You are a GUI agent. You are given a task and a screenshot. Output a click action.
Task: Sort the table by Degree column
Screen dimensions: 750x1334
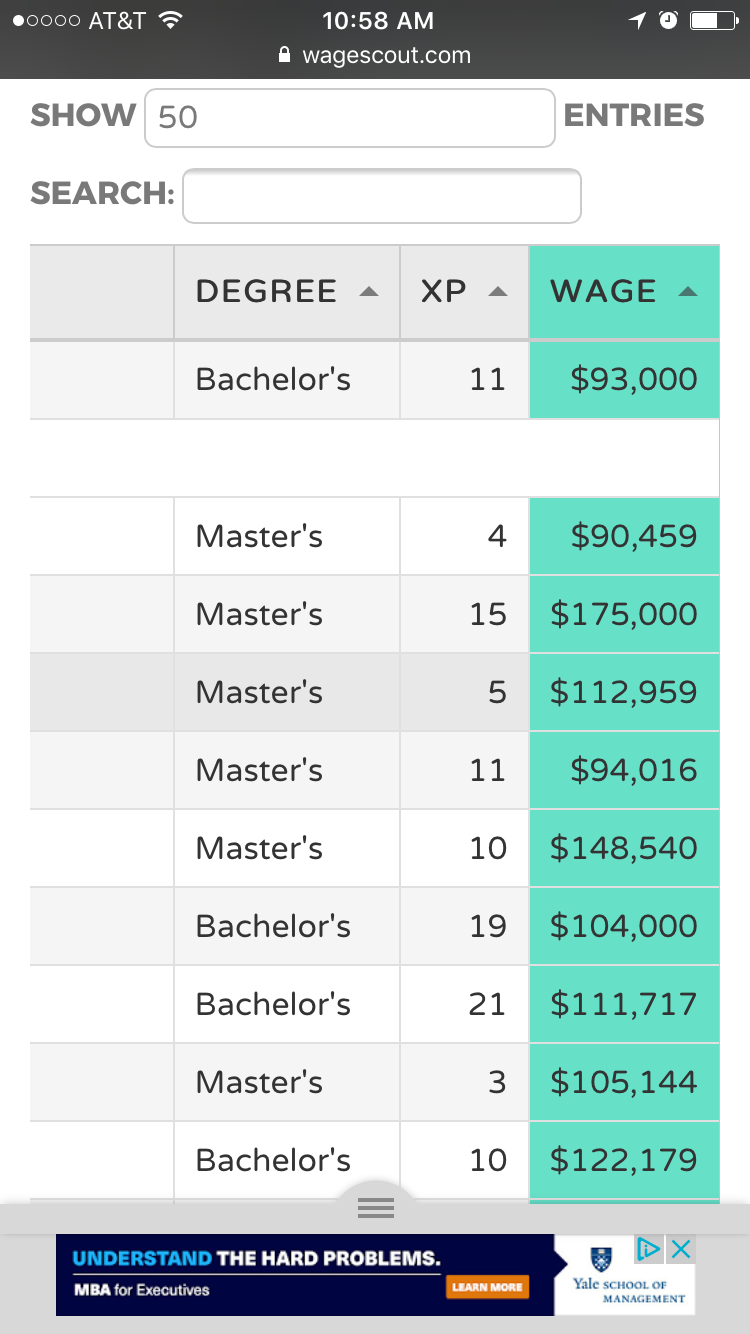[286, 292]
